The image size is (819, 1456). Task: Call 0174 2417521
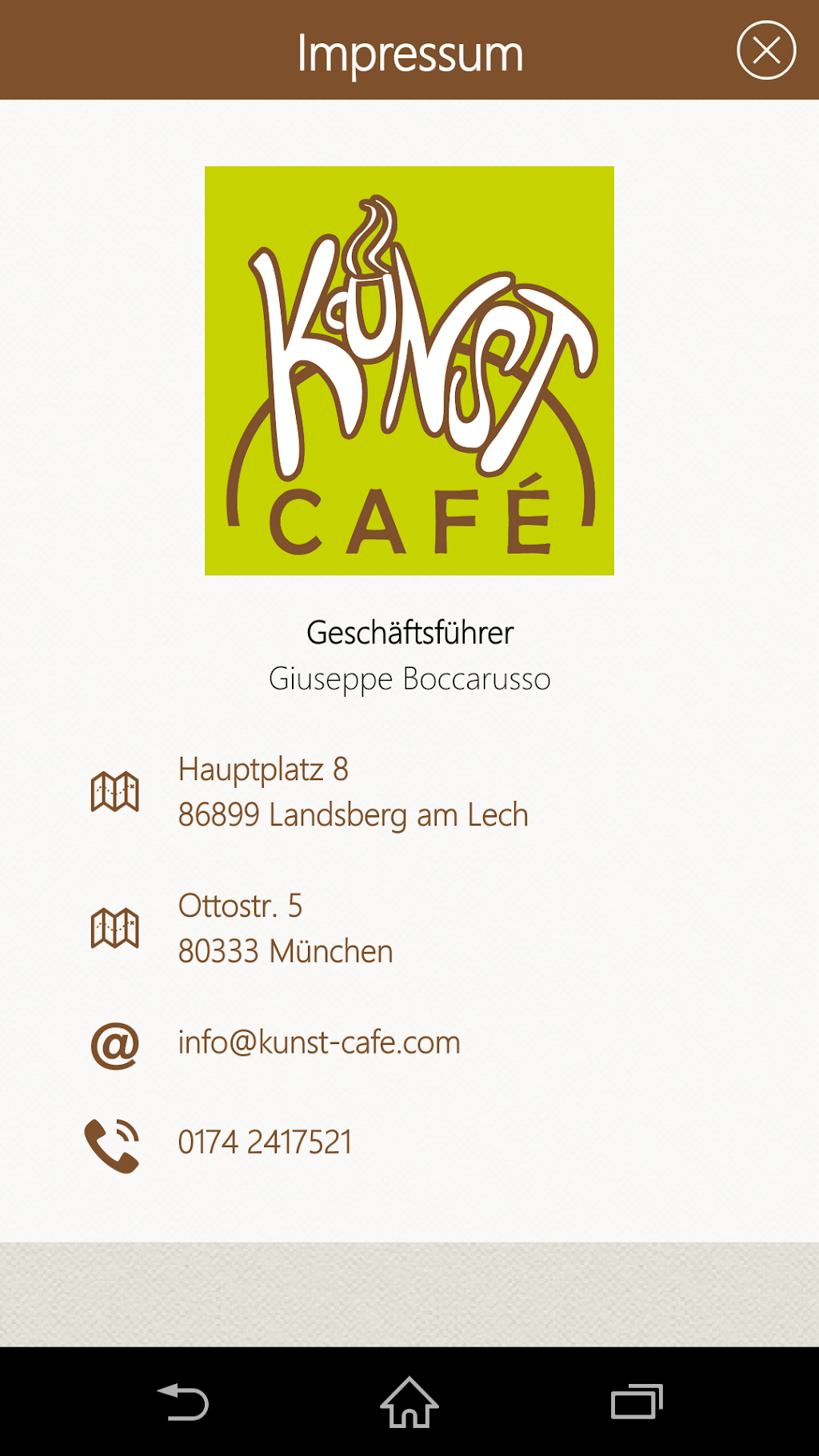click(x=265, y=1142)
